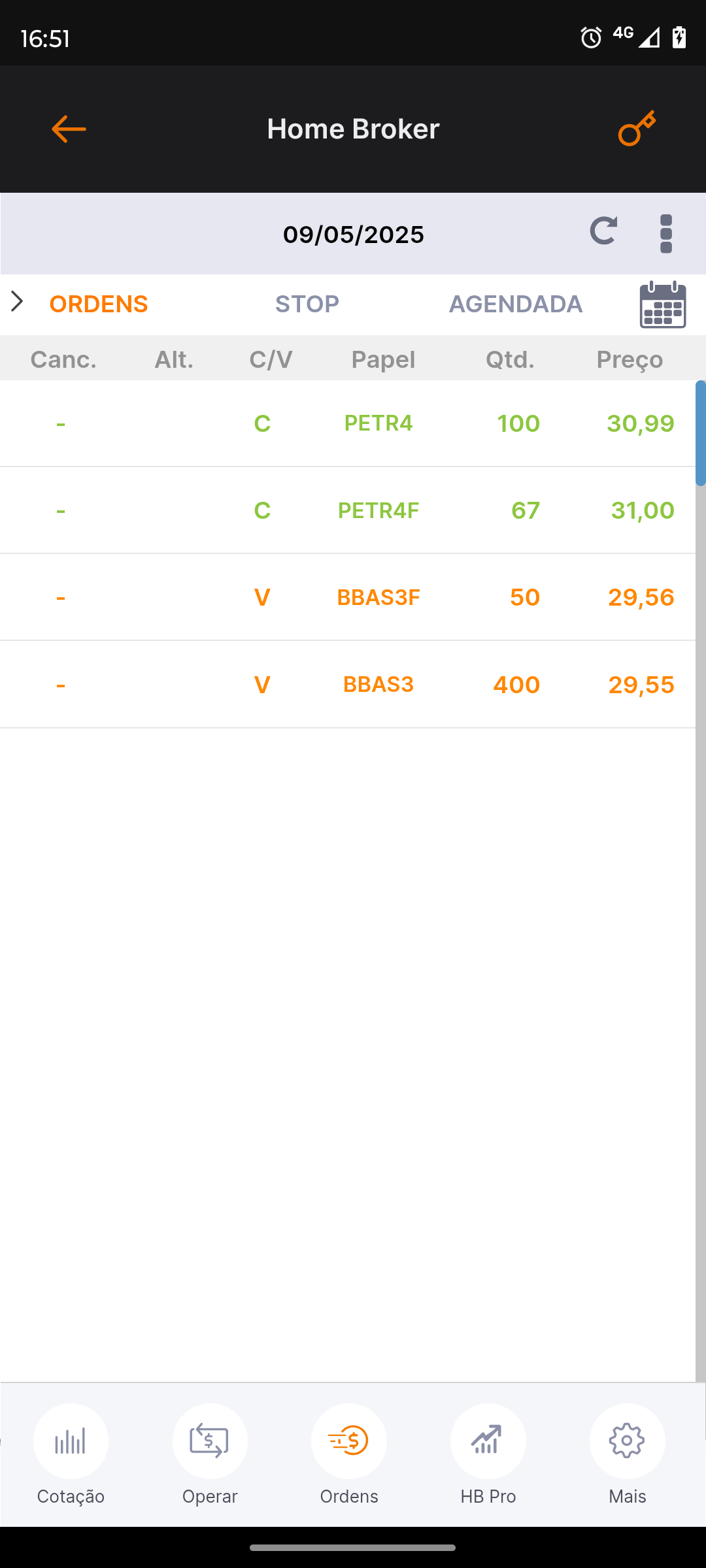Viewport: 706px width, 1568px height.
Task: Go back using the orange arrow
Action: [69, 129]
